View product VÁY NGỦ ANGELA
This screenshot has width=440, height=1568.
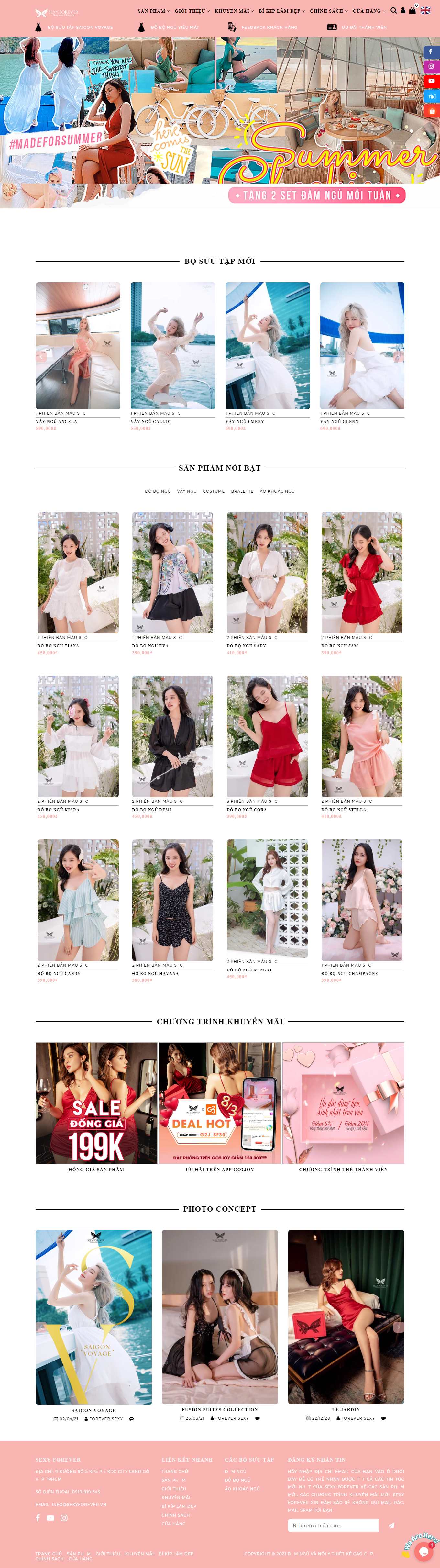pos(78,345)
